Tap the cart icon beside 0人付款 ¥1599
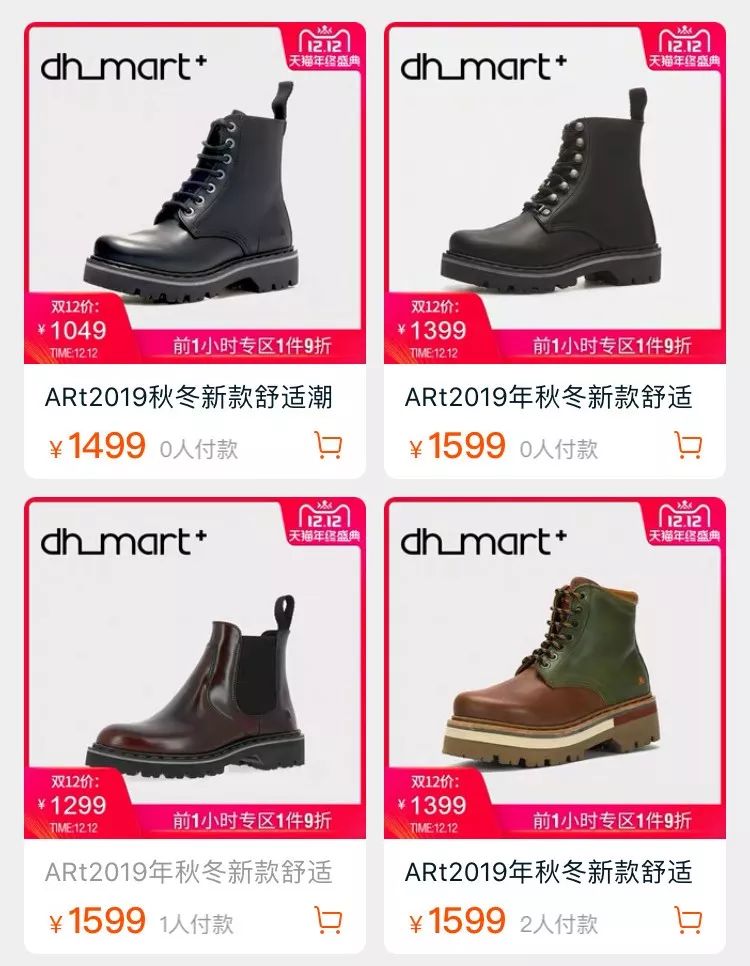 (688, 445)
